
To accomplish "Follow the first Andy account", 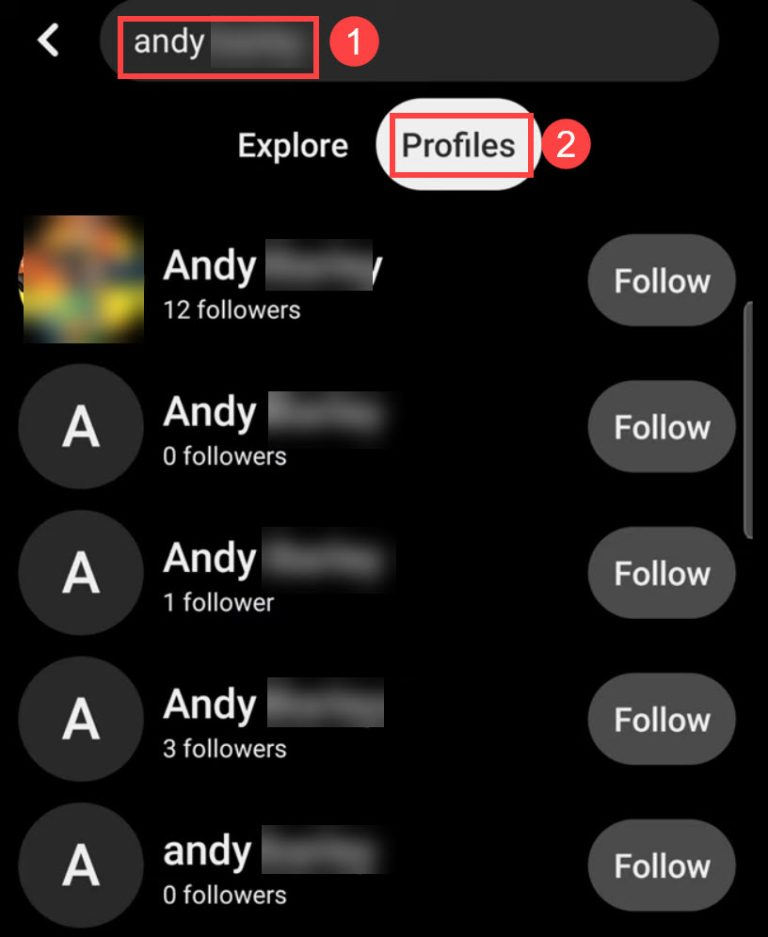I will 660,281.
